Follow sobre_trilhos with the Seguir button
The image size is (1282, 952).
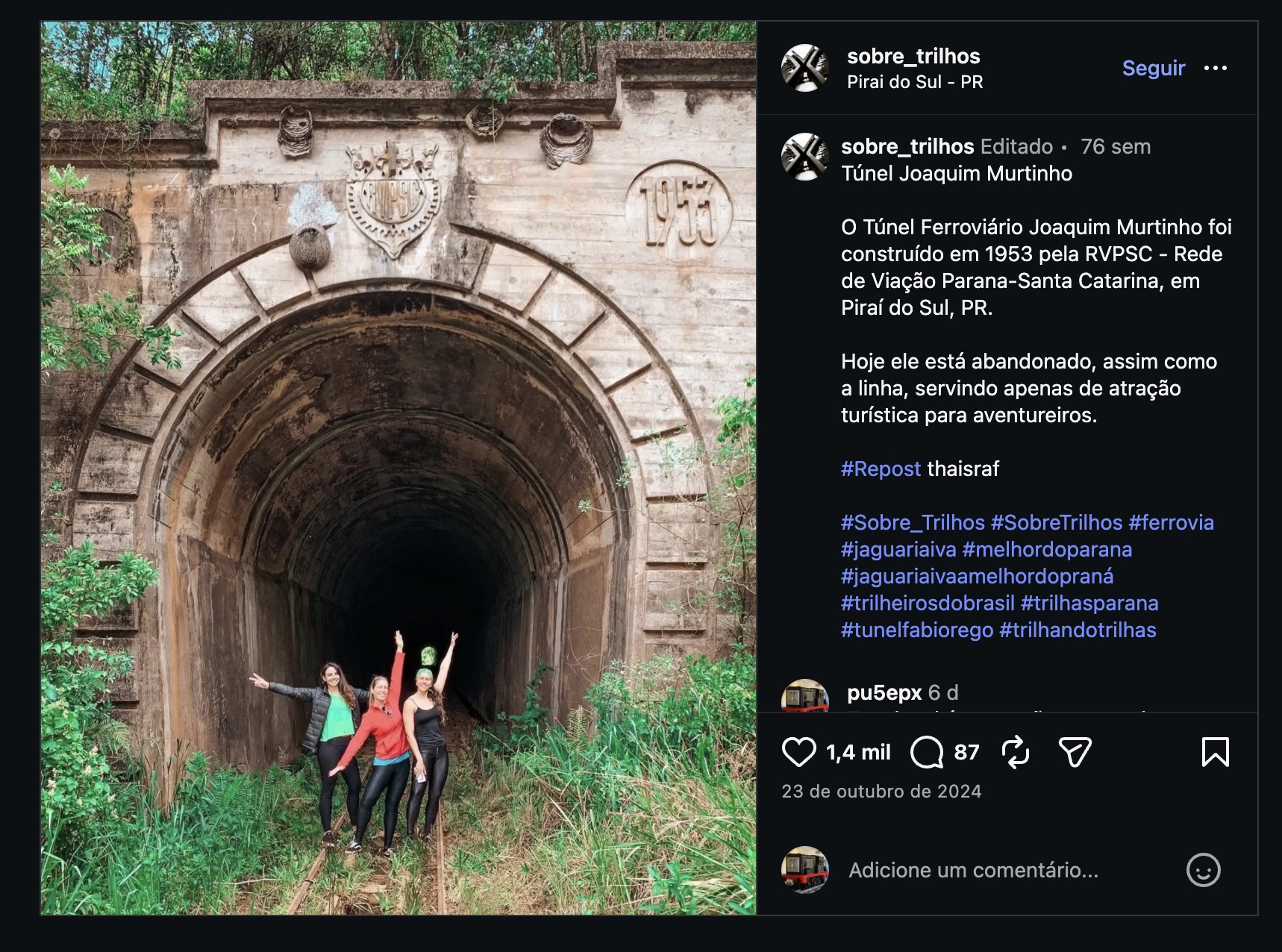click(1153, 68)
